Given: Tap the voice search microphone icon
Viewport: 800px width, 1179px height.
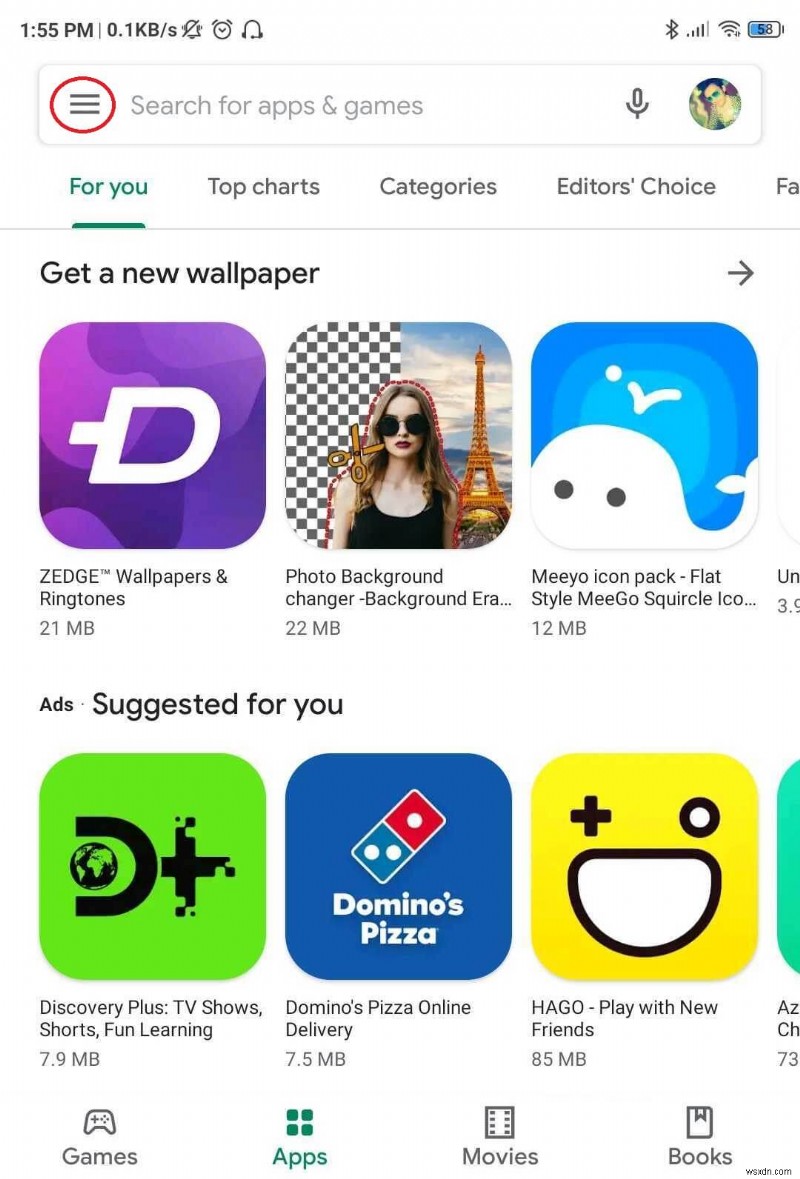Looking at the screenshot, I should (637, 104).
